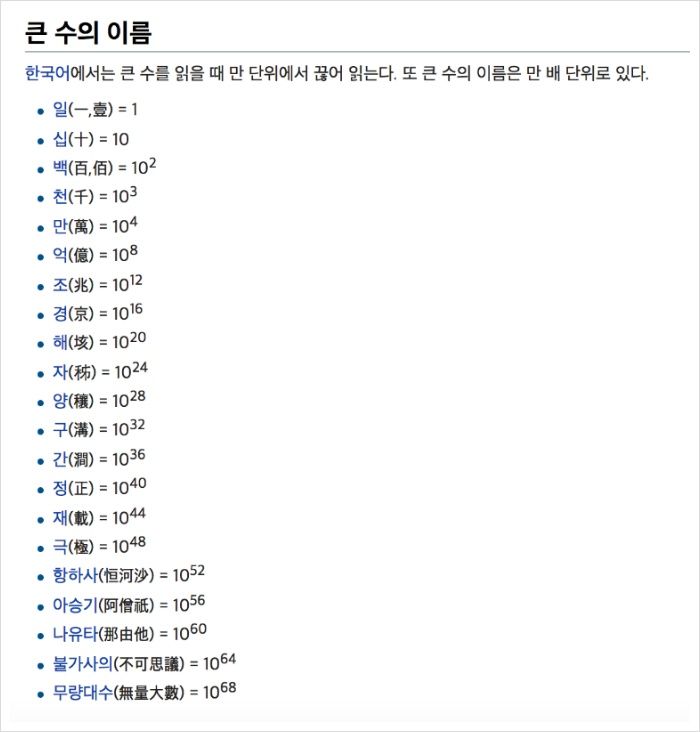700x732 pixels.
Task: Open the 자 (秭) link
Action: click(x=59, y=373)
